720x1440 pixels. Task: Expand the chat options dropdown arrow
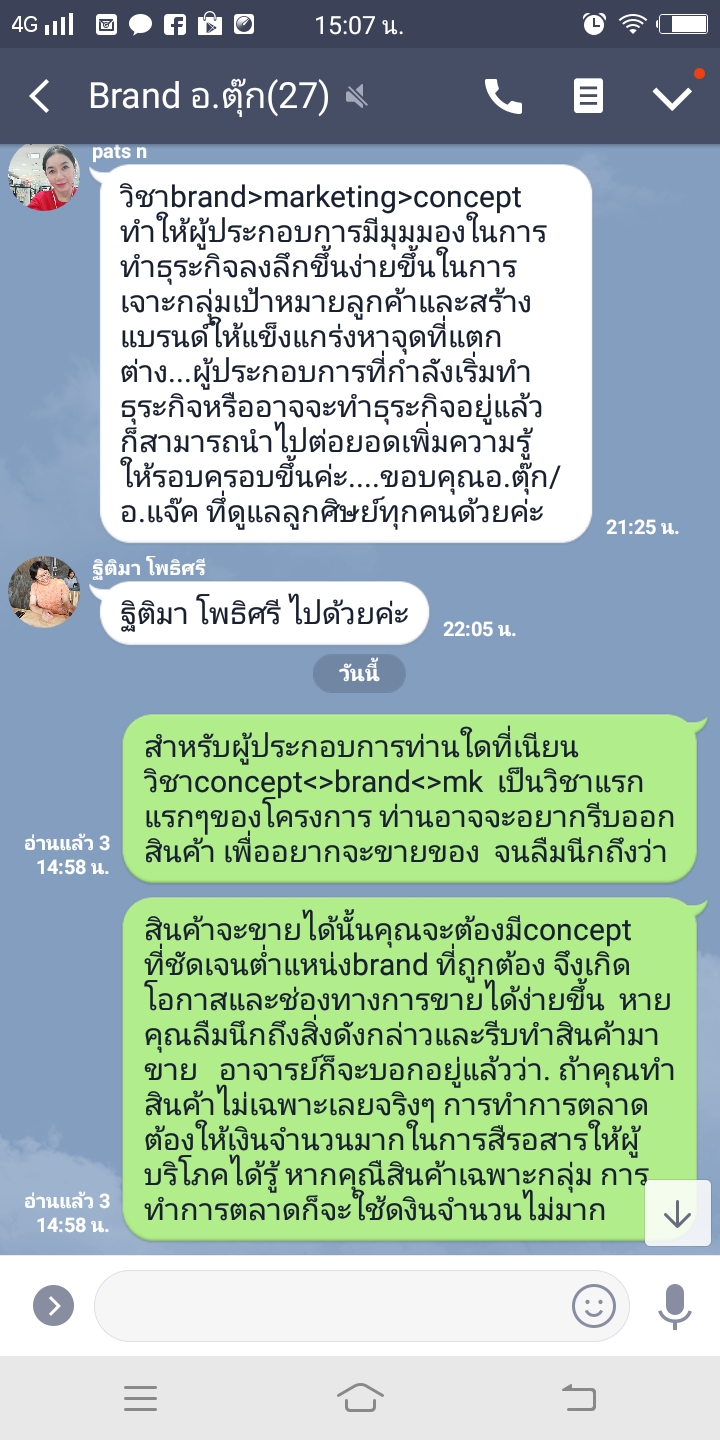(672, 97)
